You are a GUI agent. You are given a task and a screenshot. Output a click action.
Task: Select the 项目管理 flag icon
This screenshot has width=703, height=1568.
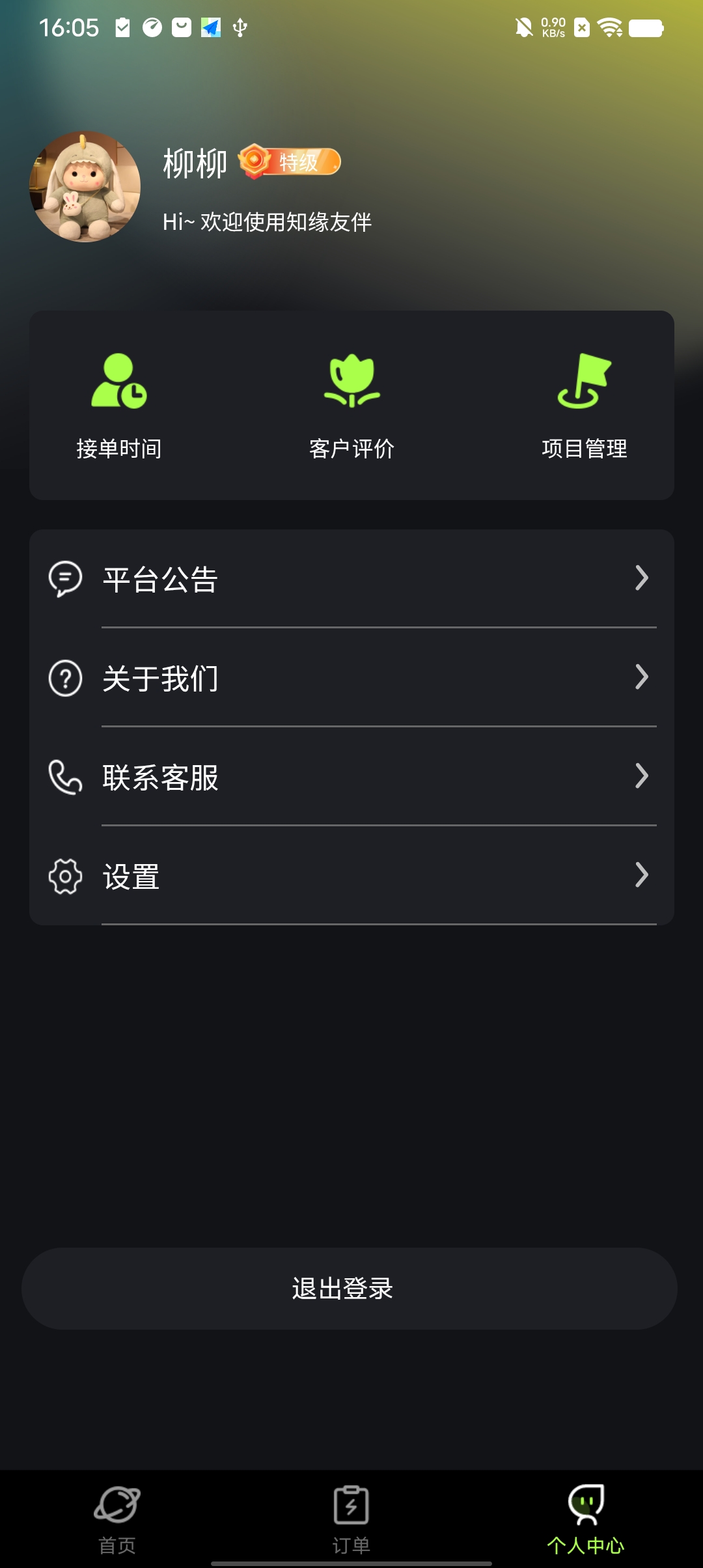584,384
